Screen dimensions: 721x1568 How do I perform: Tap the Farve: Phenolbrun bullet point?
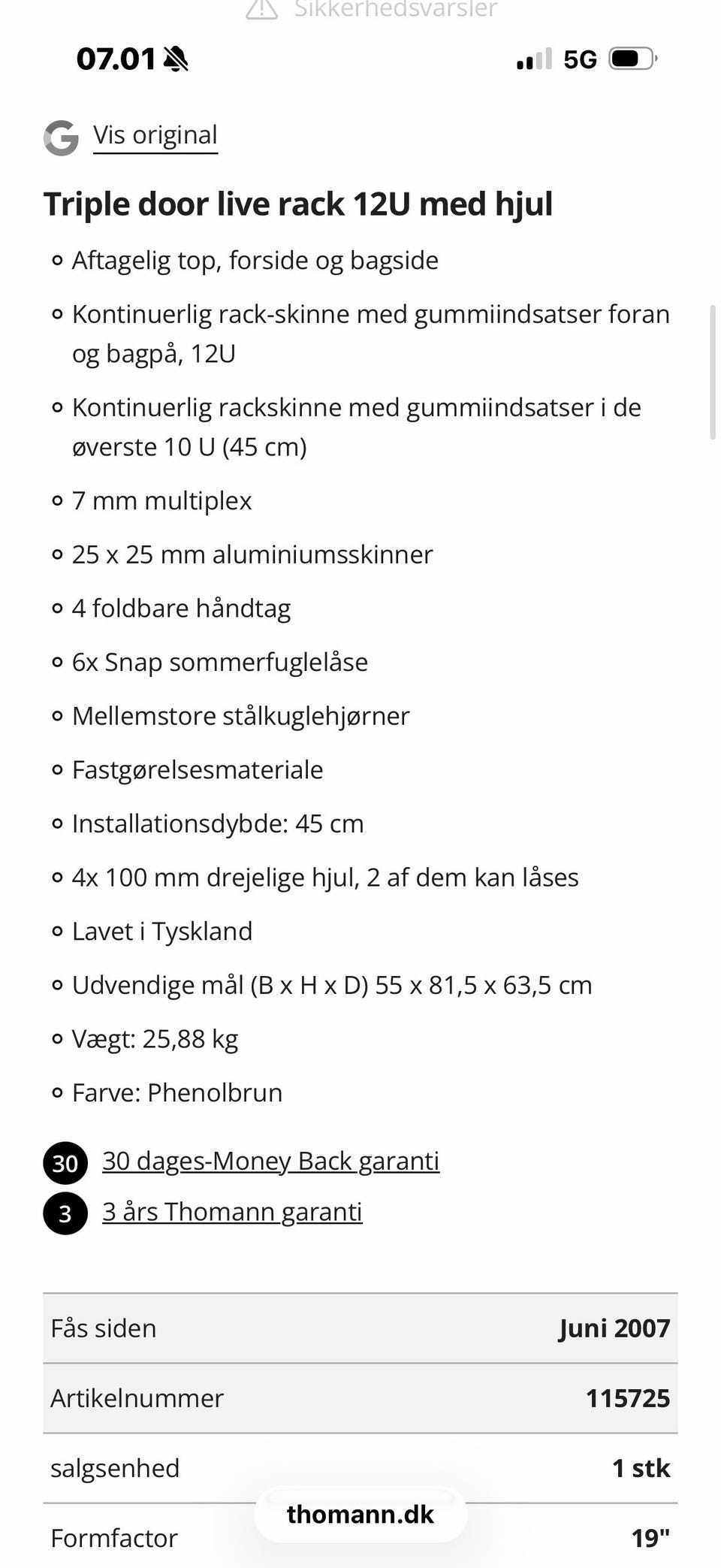pos(176,1093)
